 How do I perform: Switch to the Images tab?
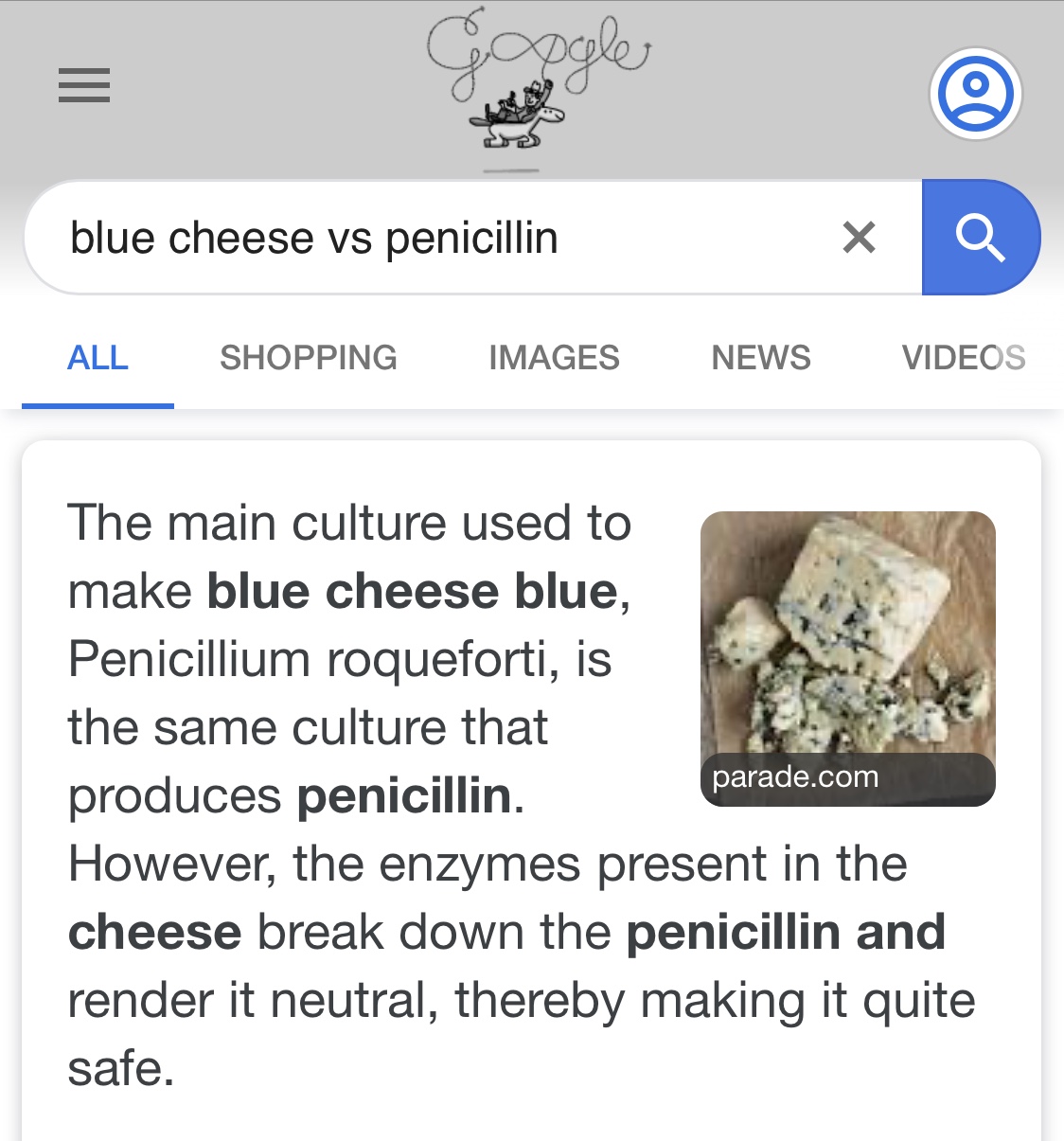click(x=554, y=358)
